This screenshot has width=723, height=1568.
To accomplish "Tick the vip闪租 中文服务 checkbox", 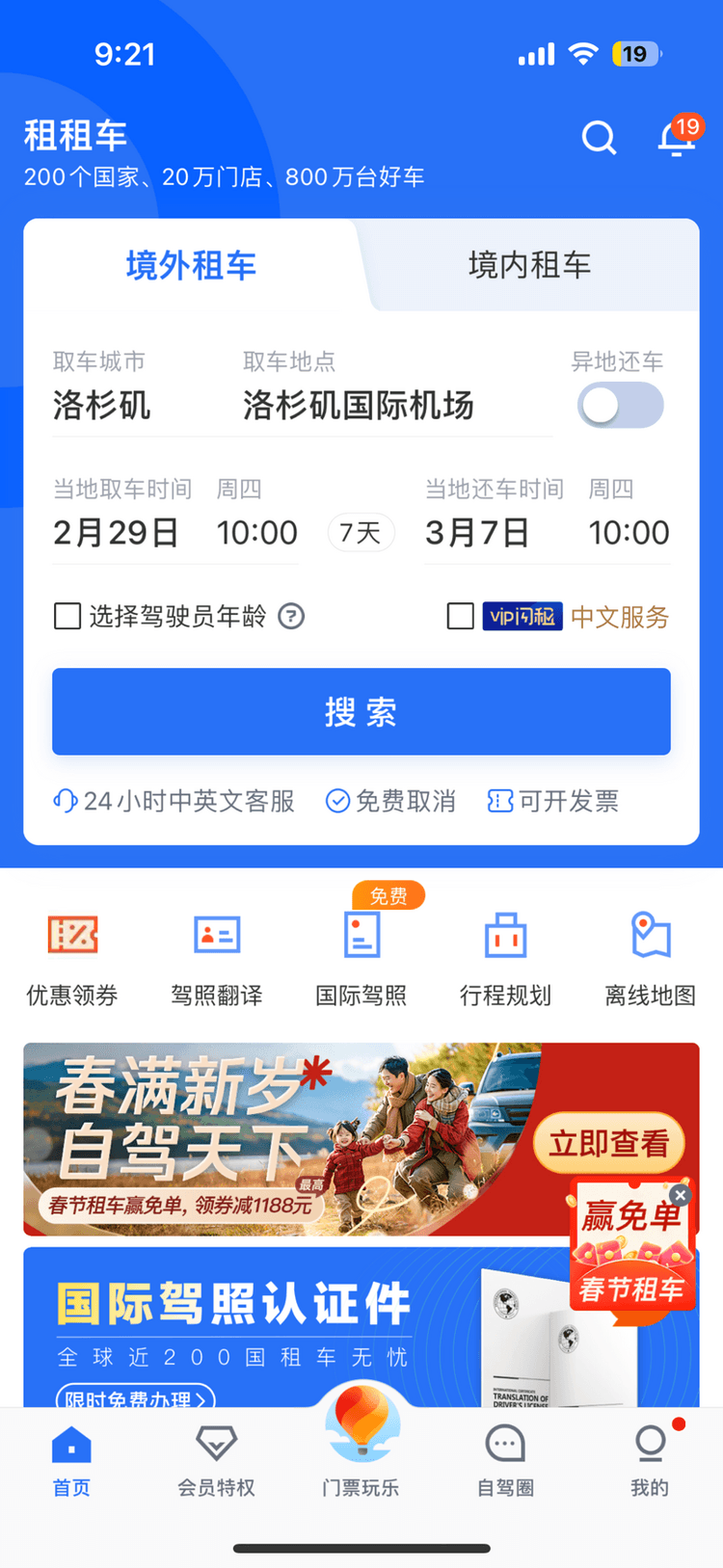I will tap(461, 616).
